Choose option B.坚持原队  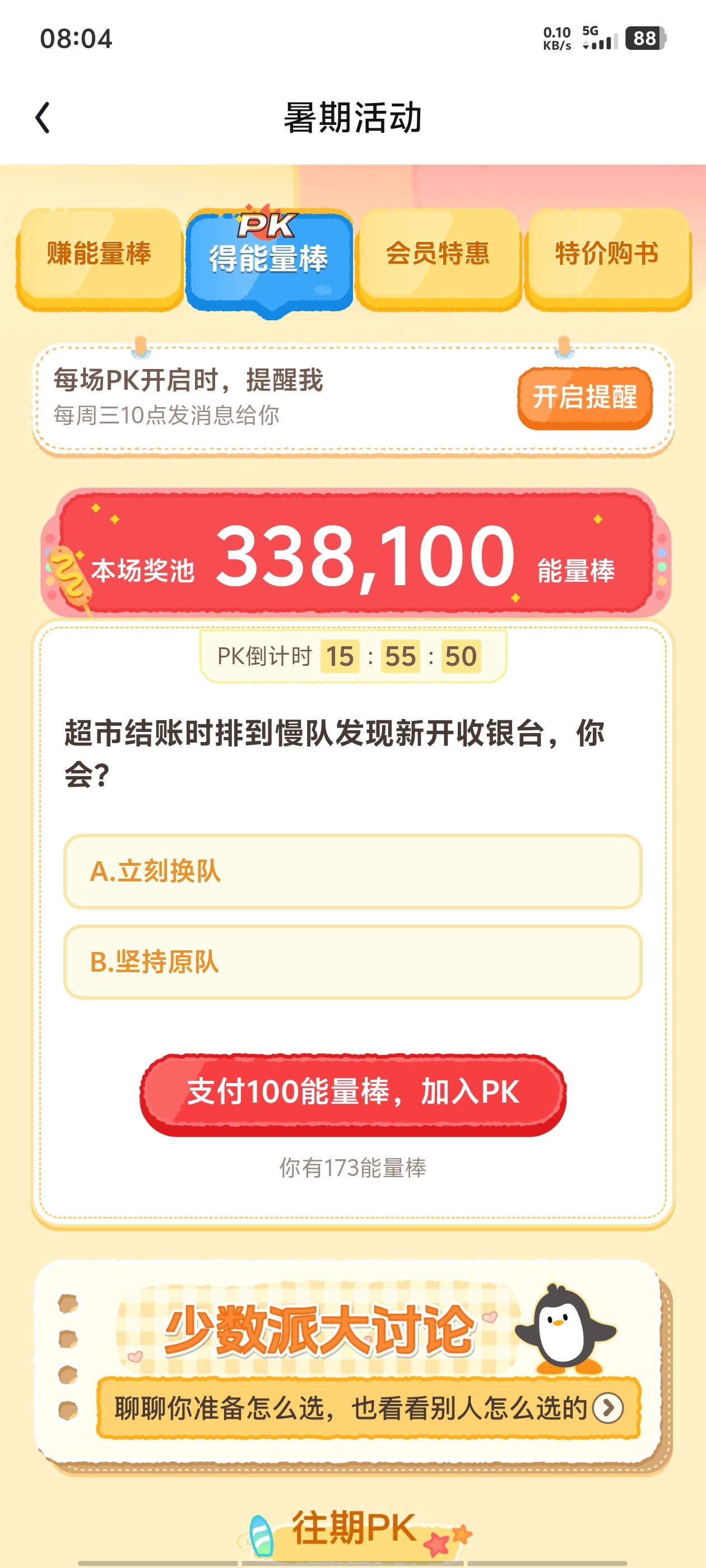coord(352,962)
